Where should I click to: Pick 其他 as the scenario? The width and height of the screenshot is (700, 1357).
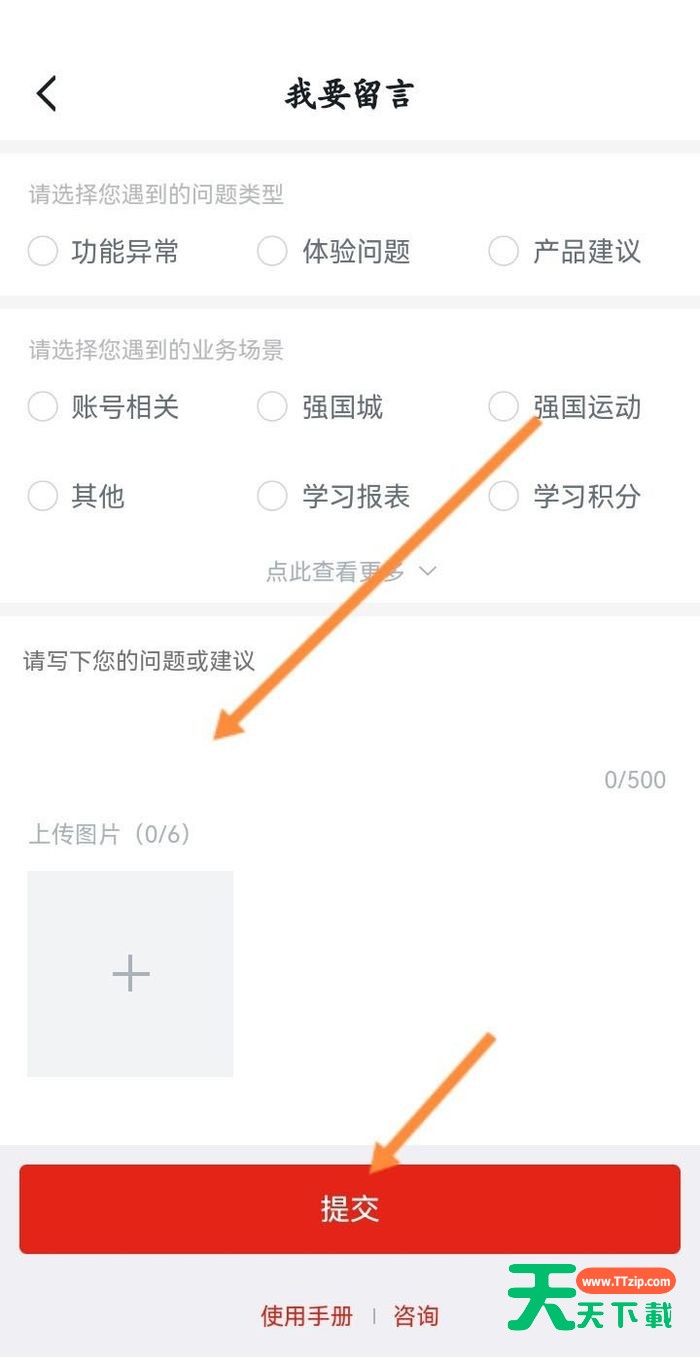pos(43,495)
